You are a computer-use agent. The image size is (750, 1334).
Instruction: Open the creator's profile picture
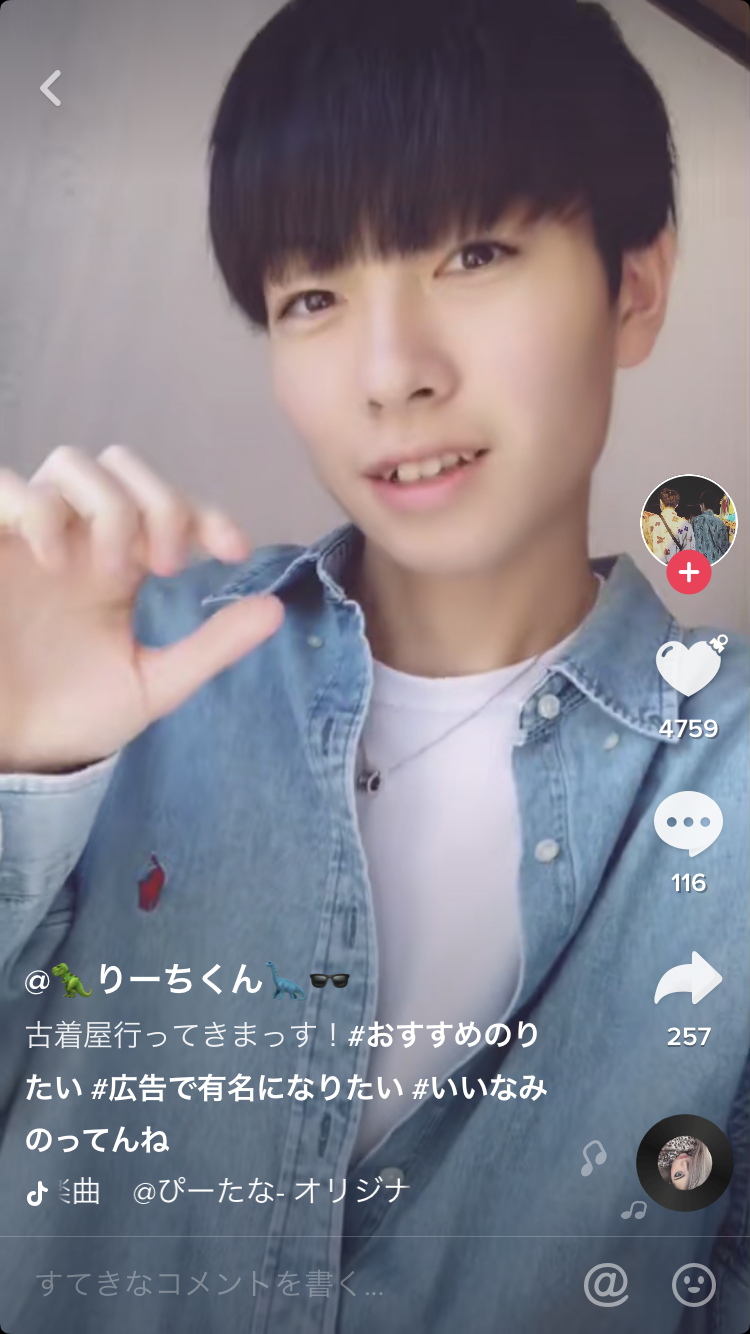(688, 522)
